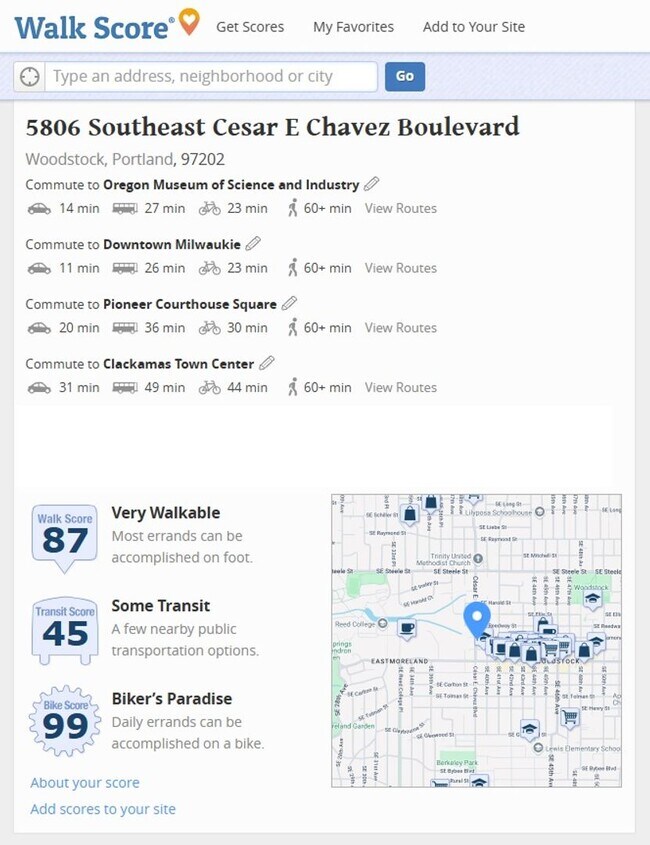Open Add to Your Site page
This screenshot has width=650, height=845.
(473, 27)
